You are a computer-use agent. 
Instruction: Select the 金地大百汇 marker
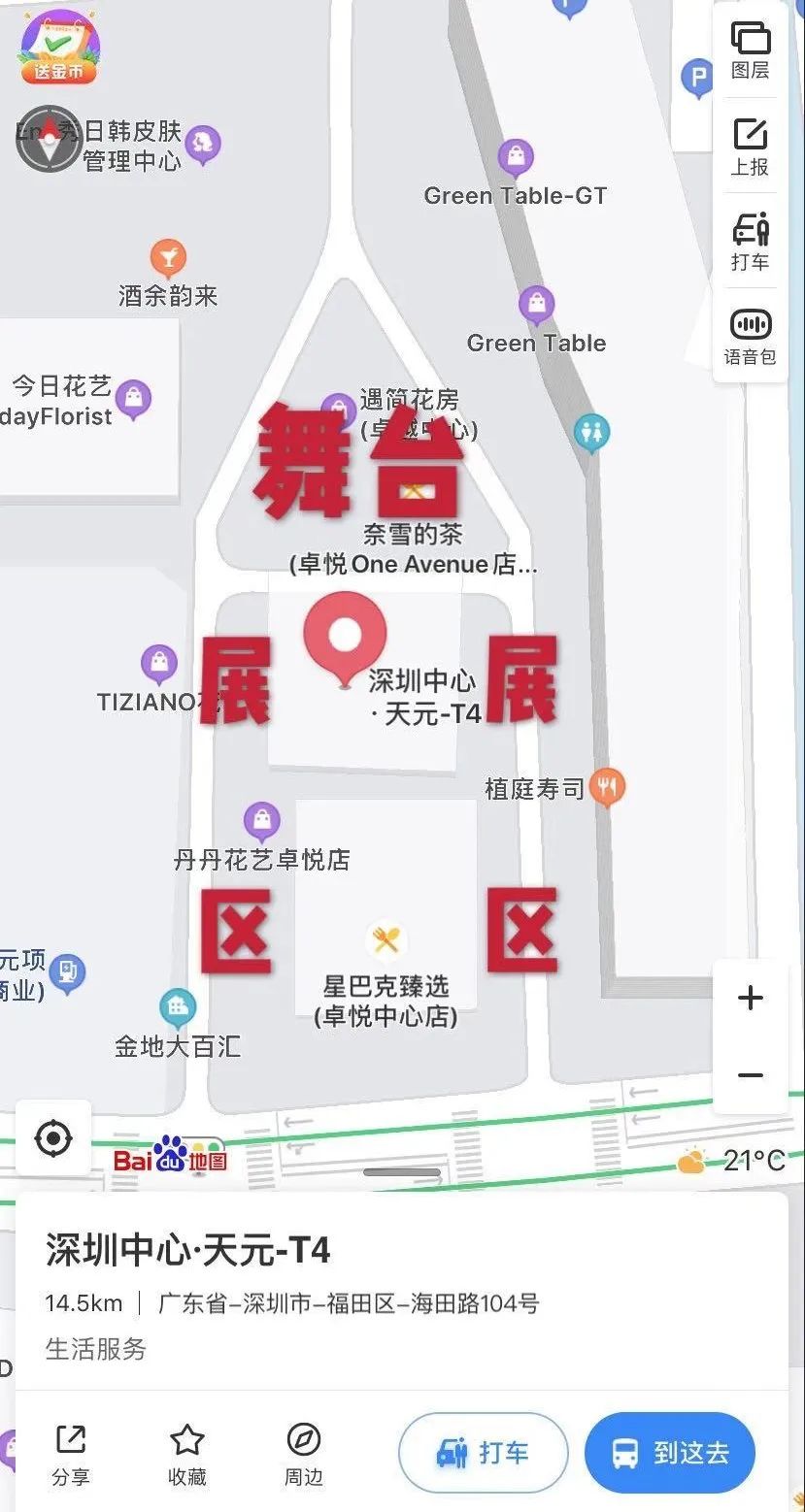(177, 1009)
